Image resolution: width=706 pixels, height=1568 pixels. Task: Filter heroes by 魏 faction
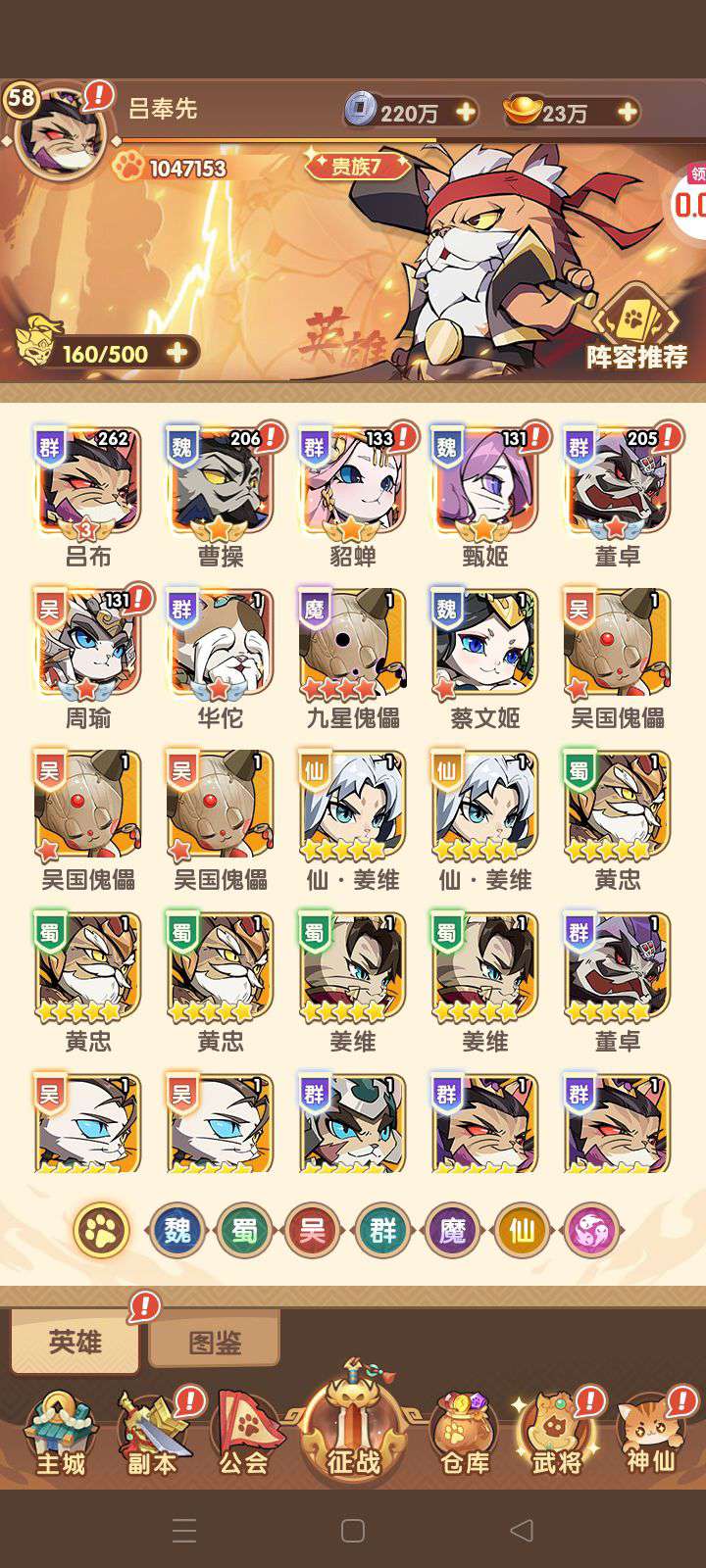coord(176,1229)
